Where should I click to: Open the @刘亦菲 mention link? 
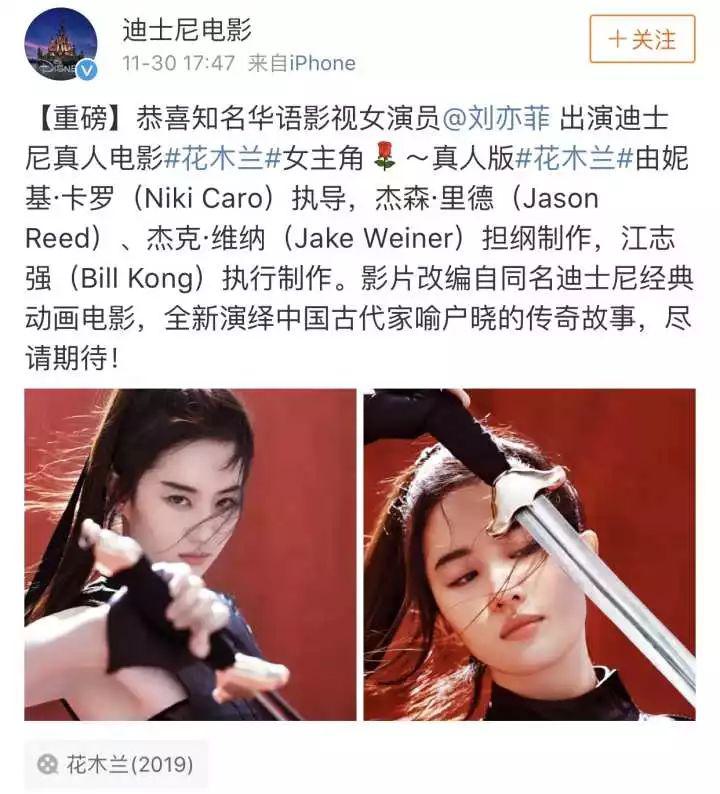coord(495,118)
